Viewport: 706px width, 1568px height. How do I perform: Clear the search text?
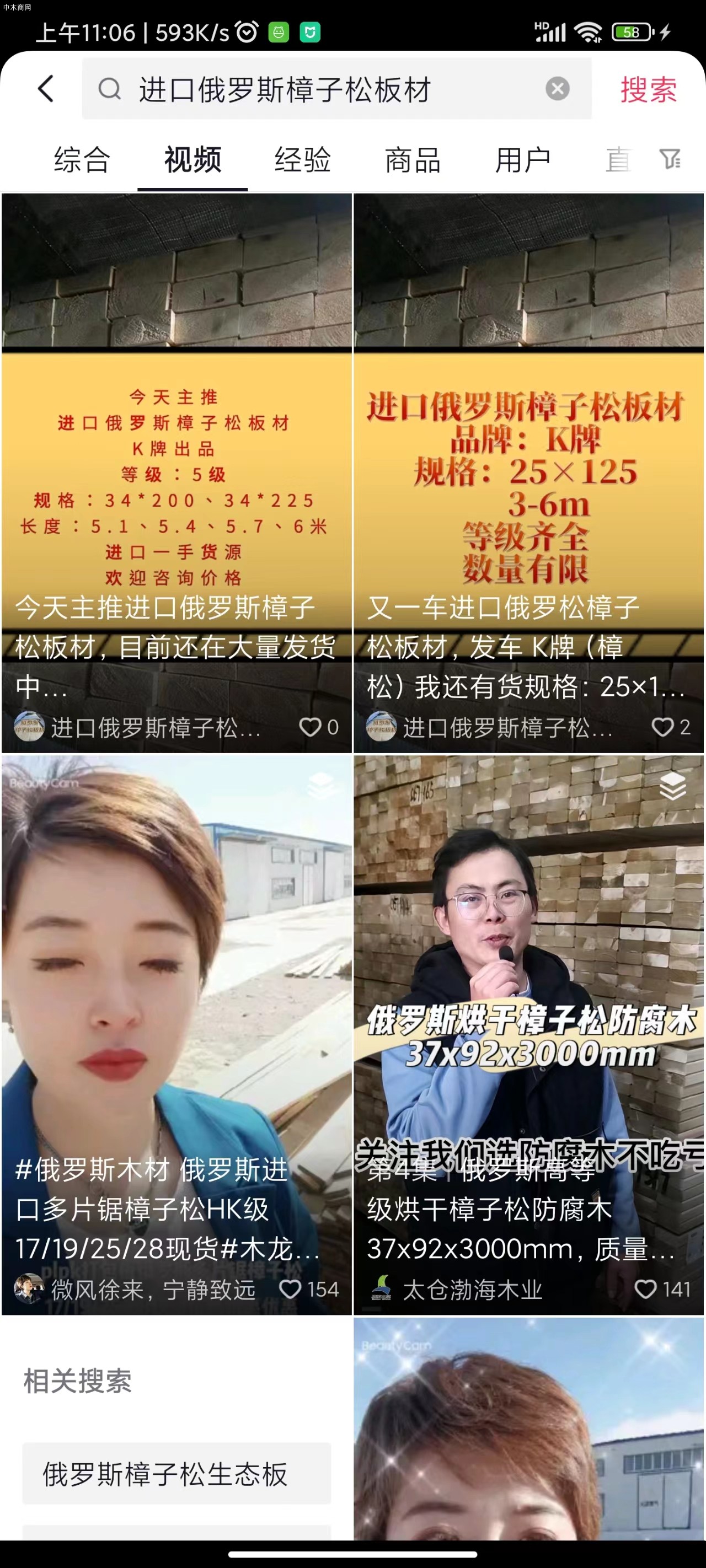557,89
